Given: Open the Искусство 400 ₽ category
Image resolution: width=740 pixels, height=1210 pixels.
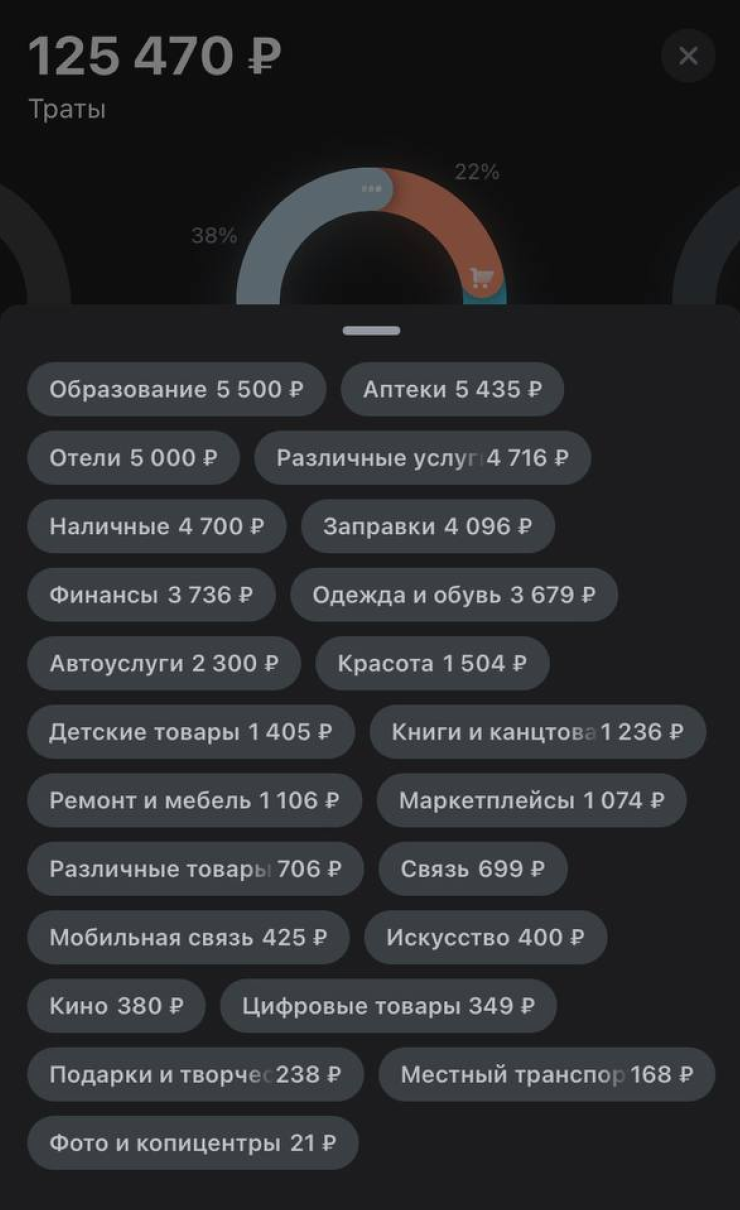Looking at the screenshot, I should click(x=485, y=937).
